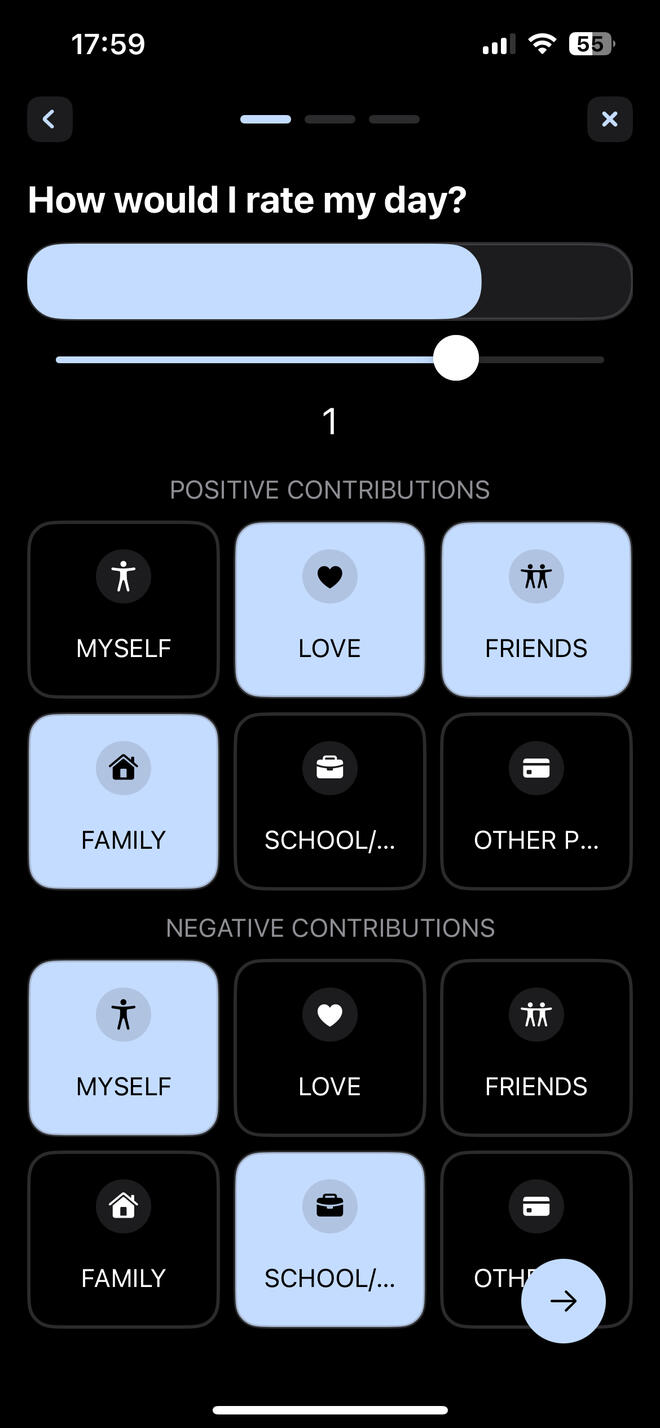Deselect Love under positive contributions
Screen dimensions: 660x1428
tap(330, 609)
